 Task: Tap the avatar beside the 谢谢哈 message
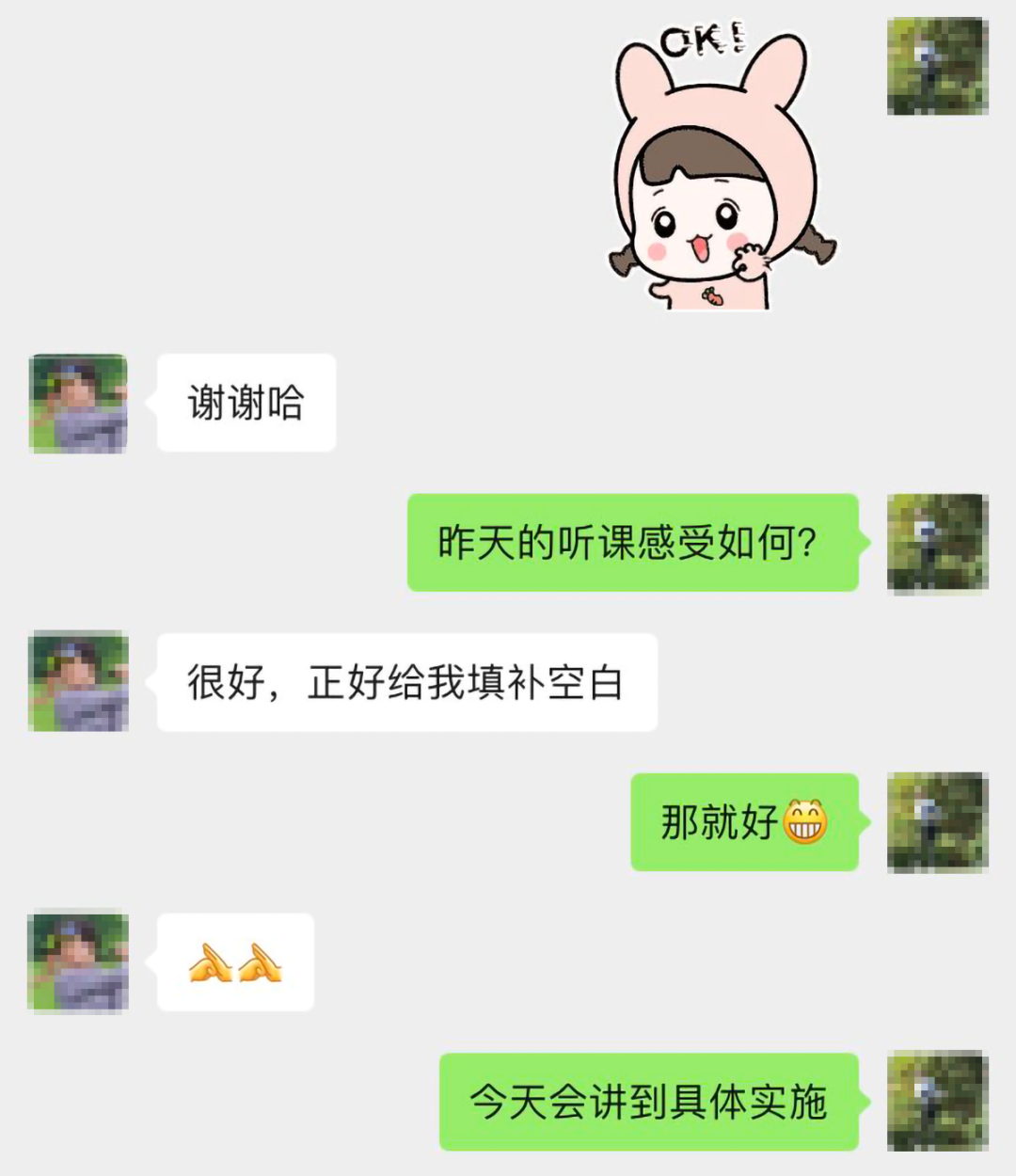pyautogui.click(x=79, y=403)
